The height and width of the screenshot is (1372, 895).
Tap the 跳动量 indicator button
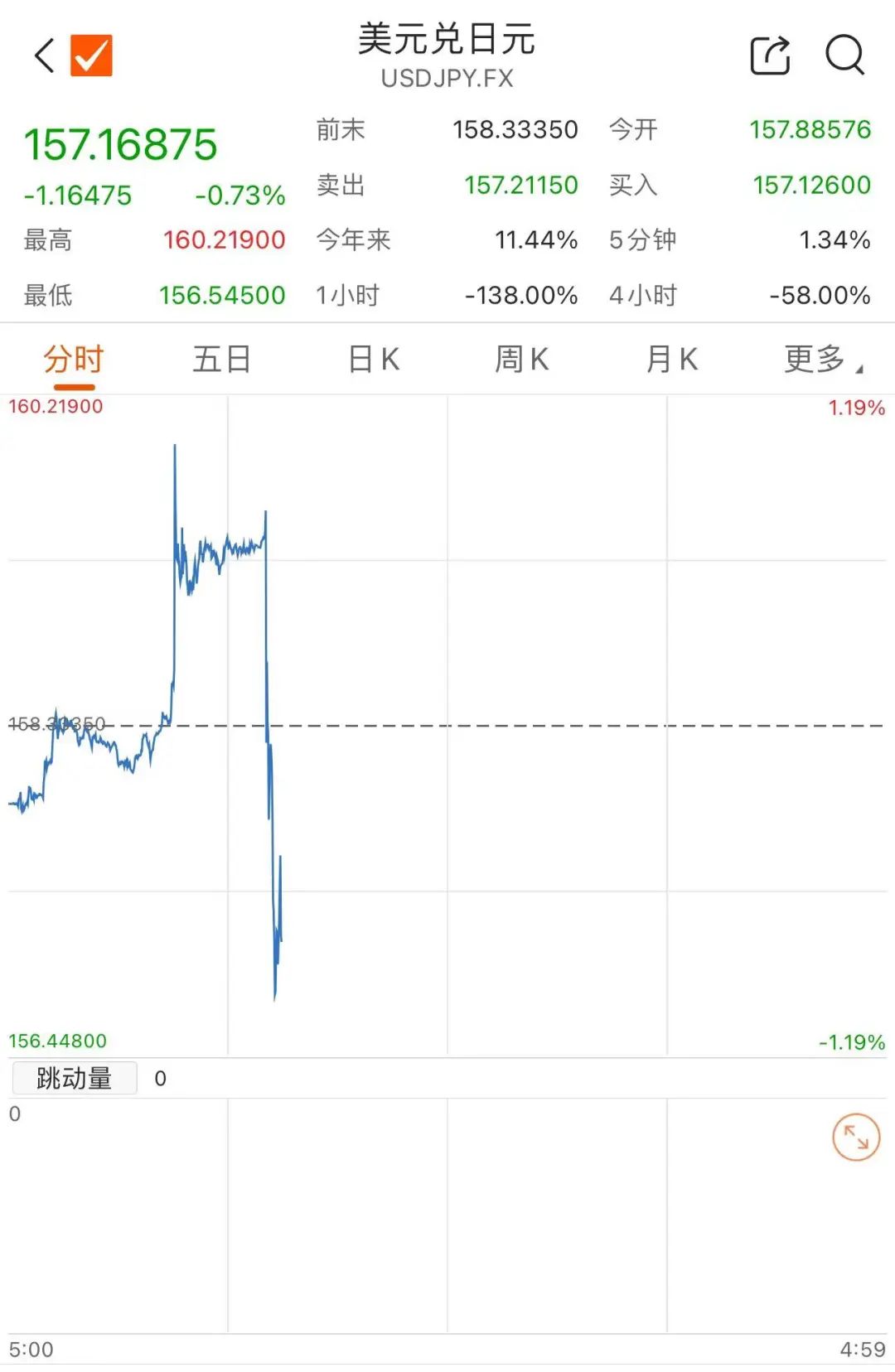tap(75, 1078)
